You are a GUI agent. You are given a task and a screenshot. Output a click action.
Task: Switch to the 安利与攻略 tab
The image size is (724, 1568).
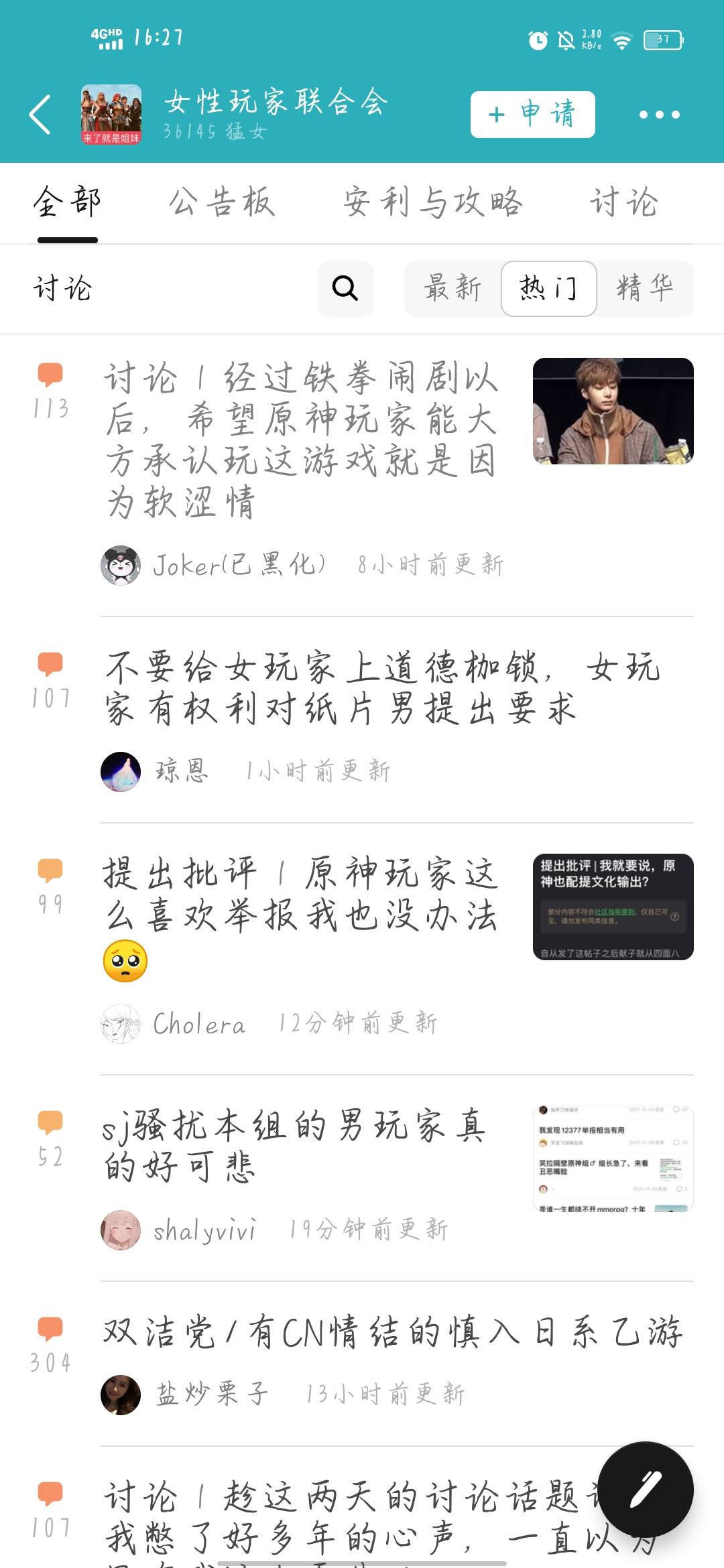coord(432,202)
